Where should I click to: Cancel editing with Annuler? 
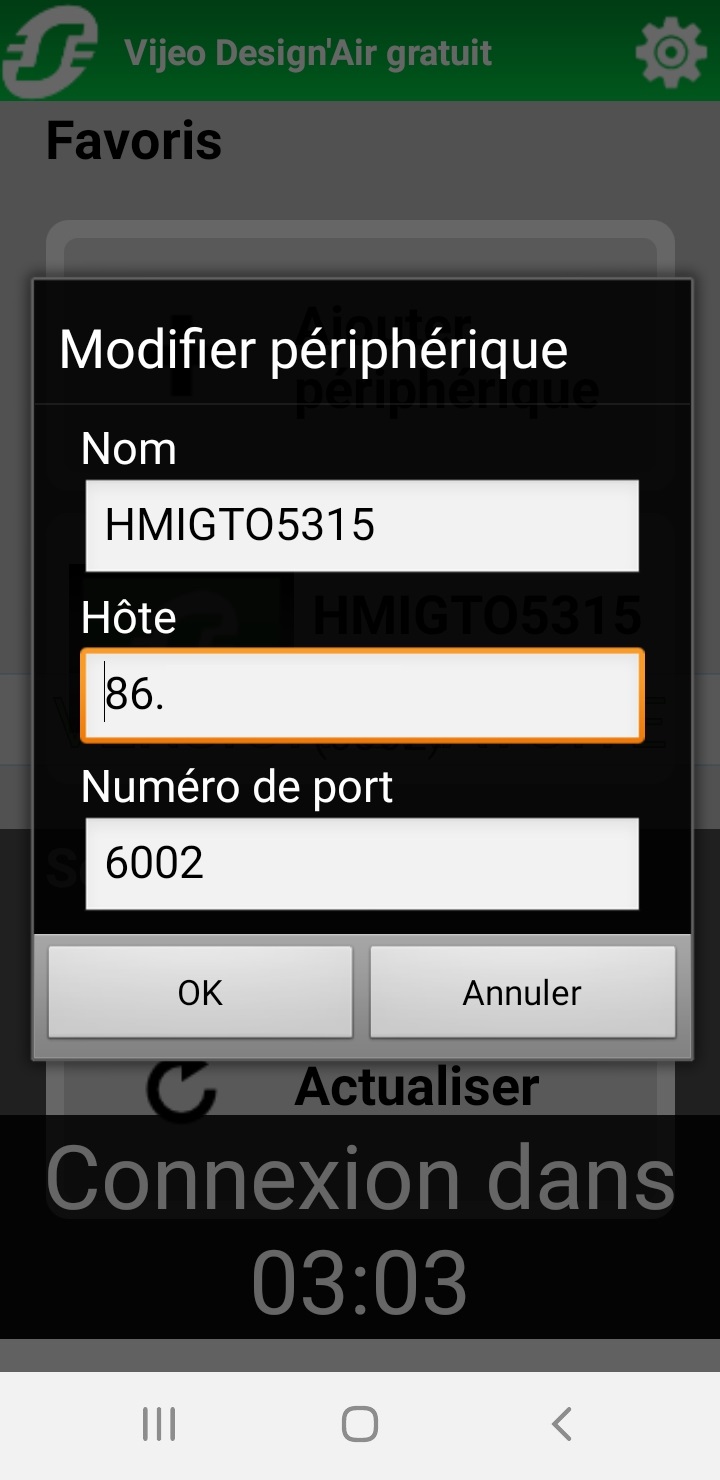tap(522, 992)
